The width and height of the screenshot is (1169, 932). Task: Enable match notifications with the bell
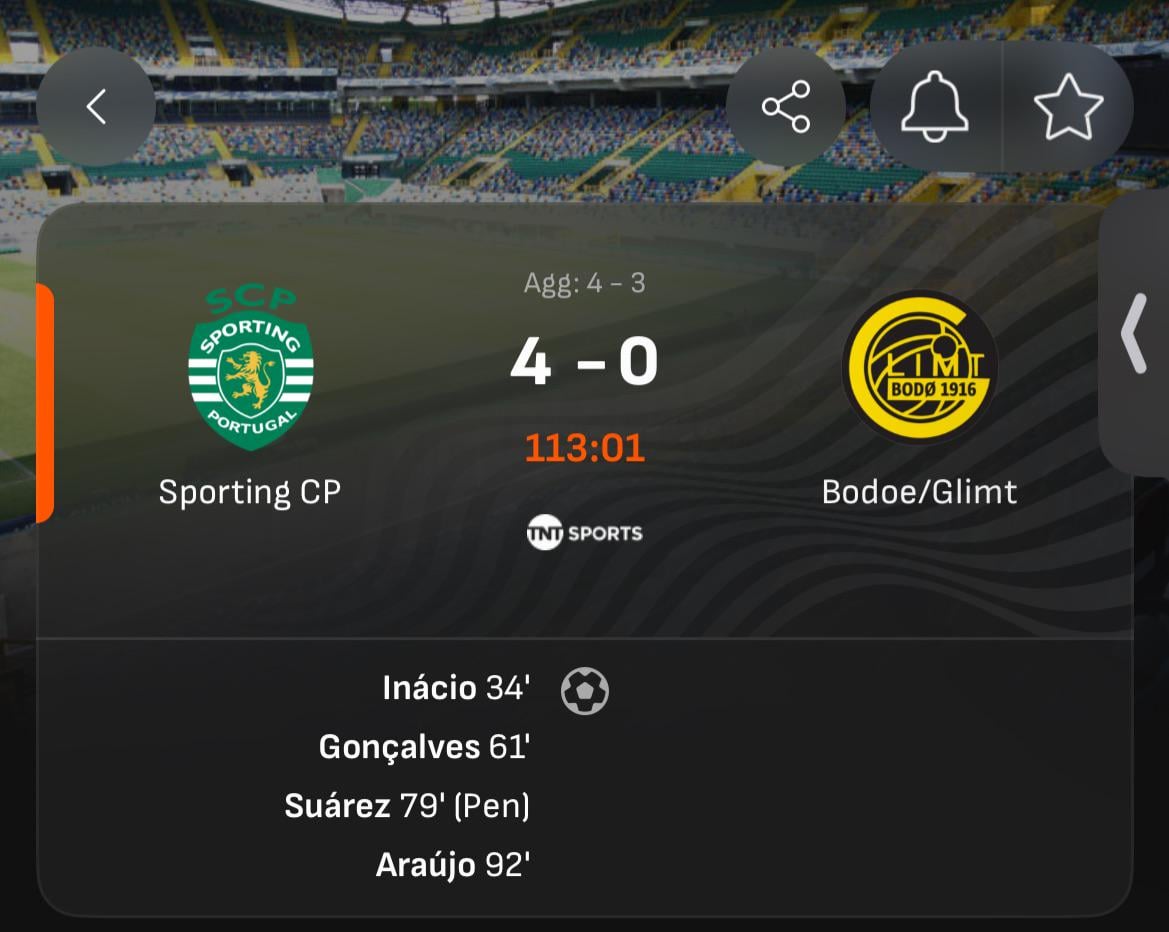pos(935,107)
